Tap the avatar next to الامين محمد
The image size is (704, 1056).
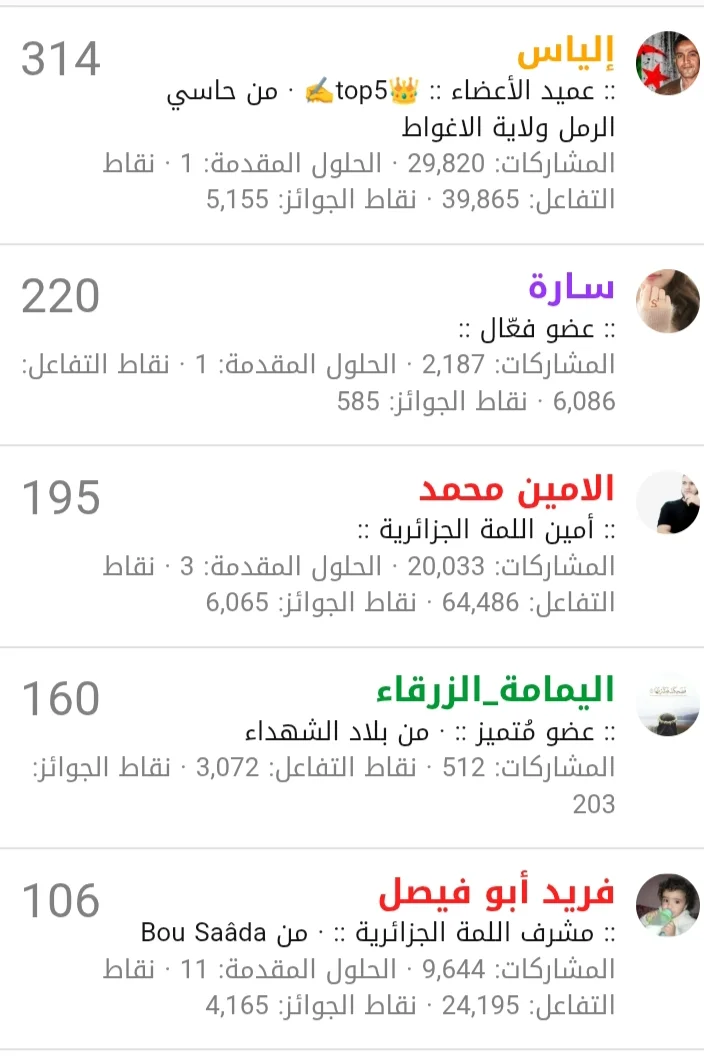[667, 502]
